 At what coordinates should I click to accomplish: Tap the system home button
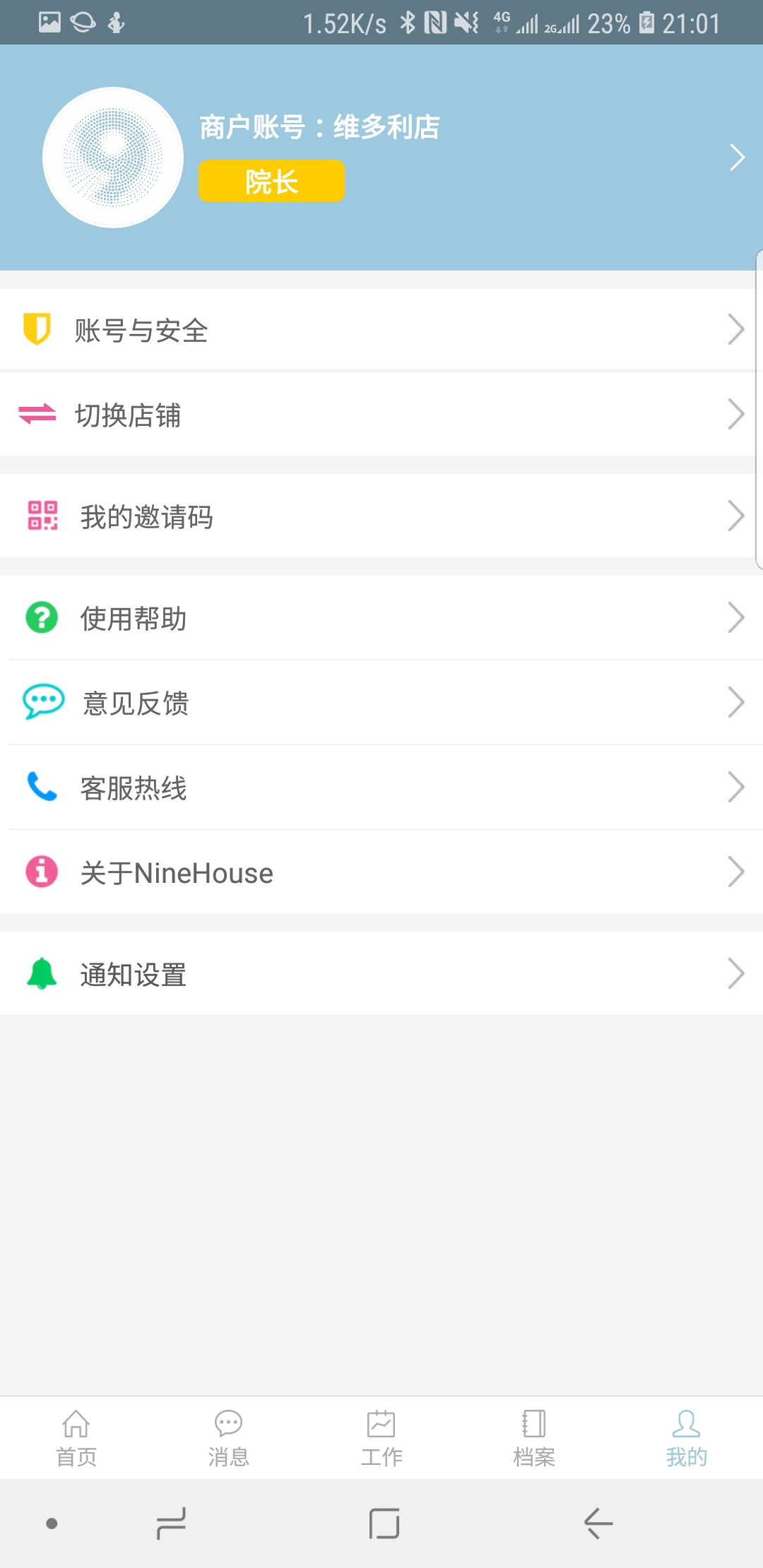[384, 1524]
